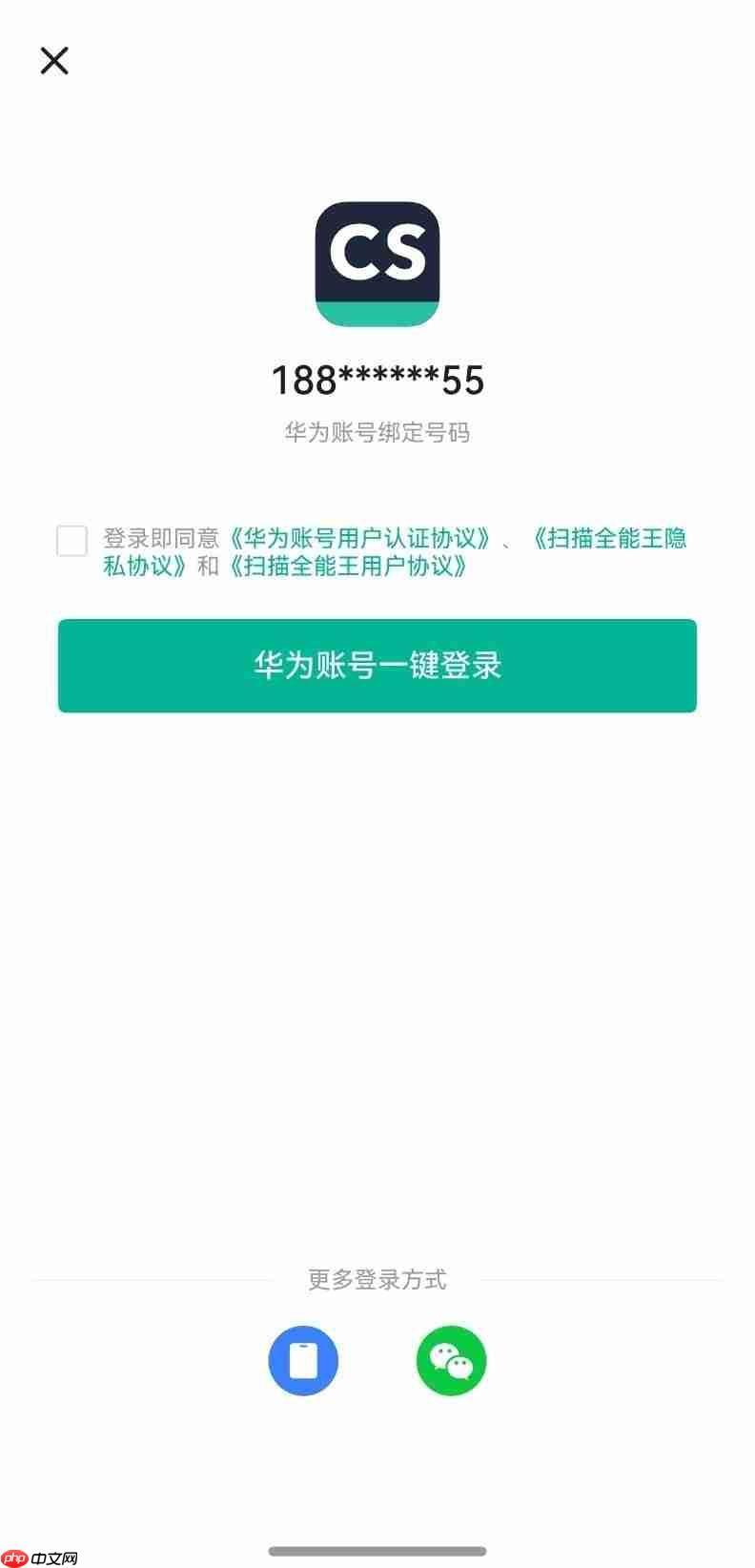Tap the 华为账号绑定号码 label
Viewport: 755px width, 1568px height.
click(377, 432)
